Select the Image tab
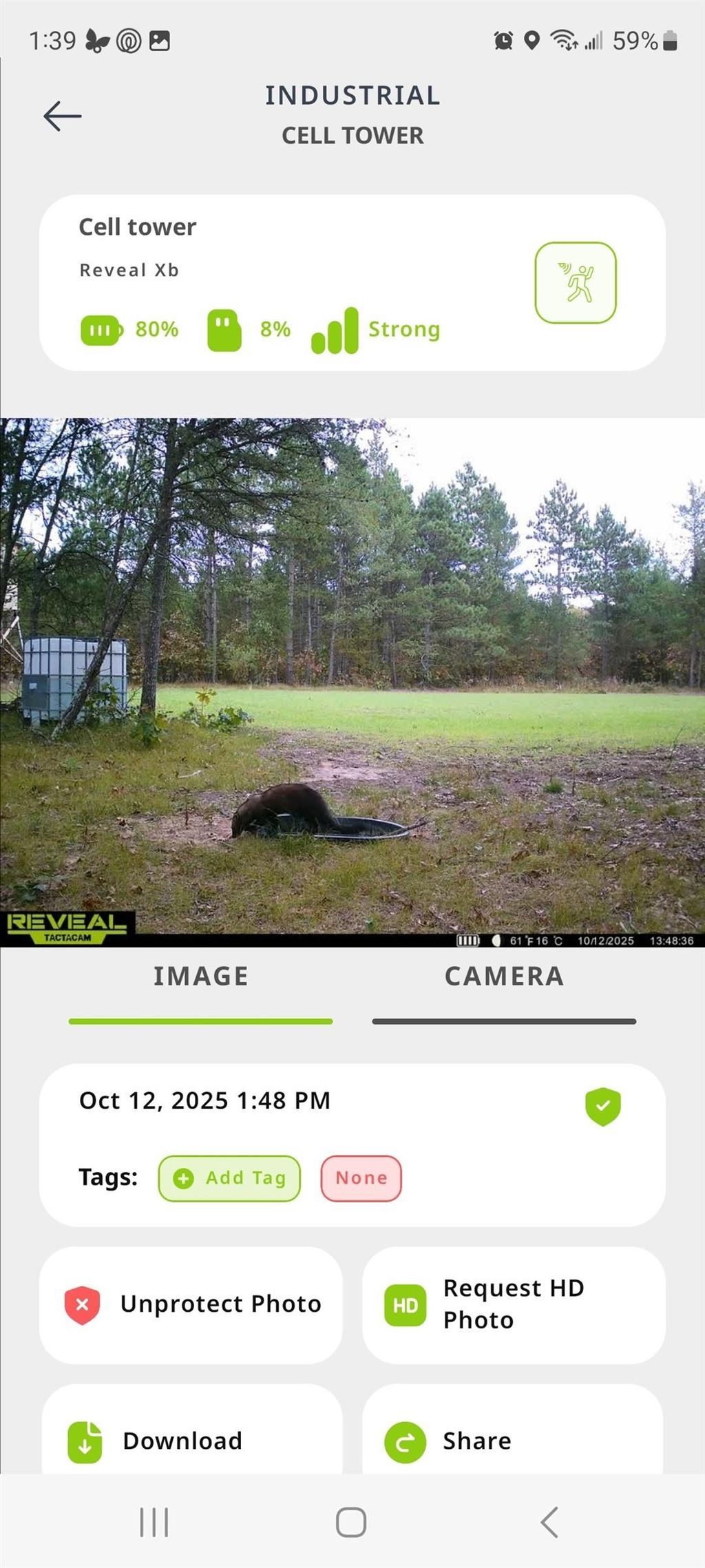Screen dimensions: 705x1568 [200, 976]
